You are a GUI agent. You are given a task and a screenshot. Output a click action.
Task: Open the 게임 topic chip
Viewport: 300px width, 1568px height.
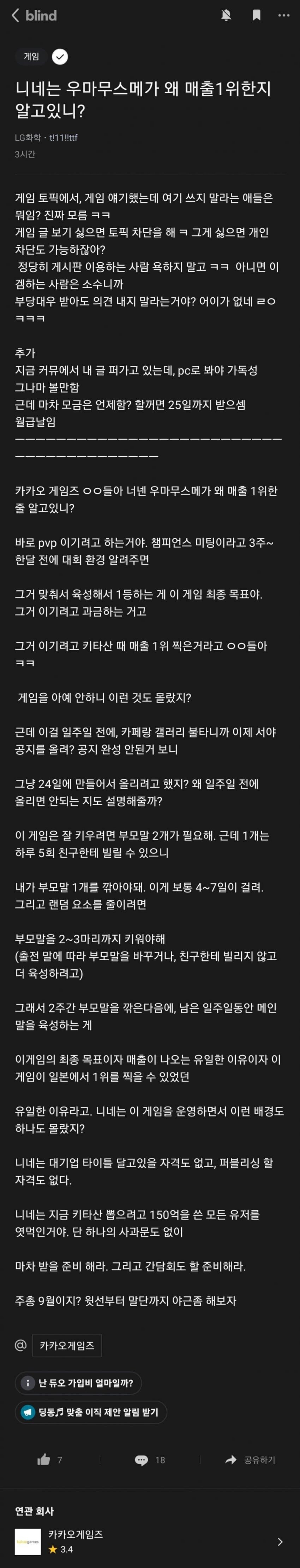click(31, 57)
